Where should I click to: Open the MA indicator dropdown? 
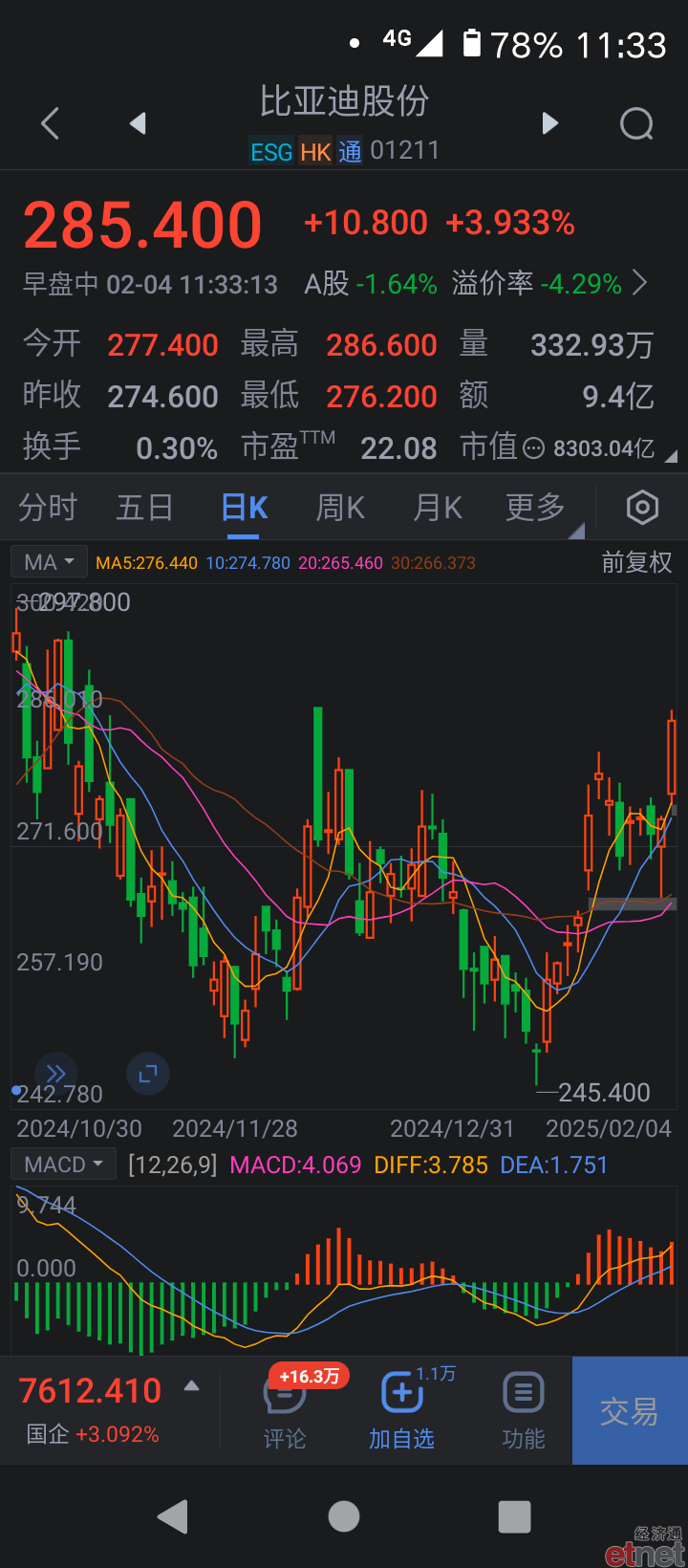click(x=49, y=562)
